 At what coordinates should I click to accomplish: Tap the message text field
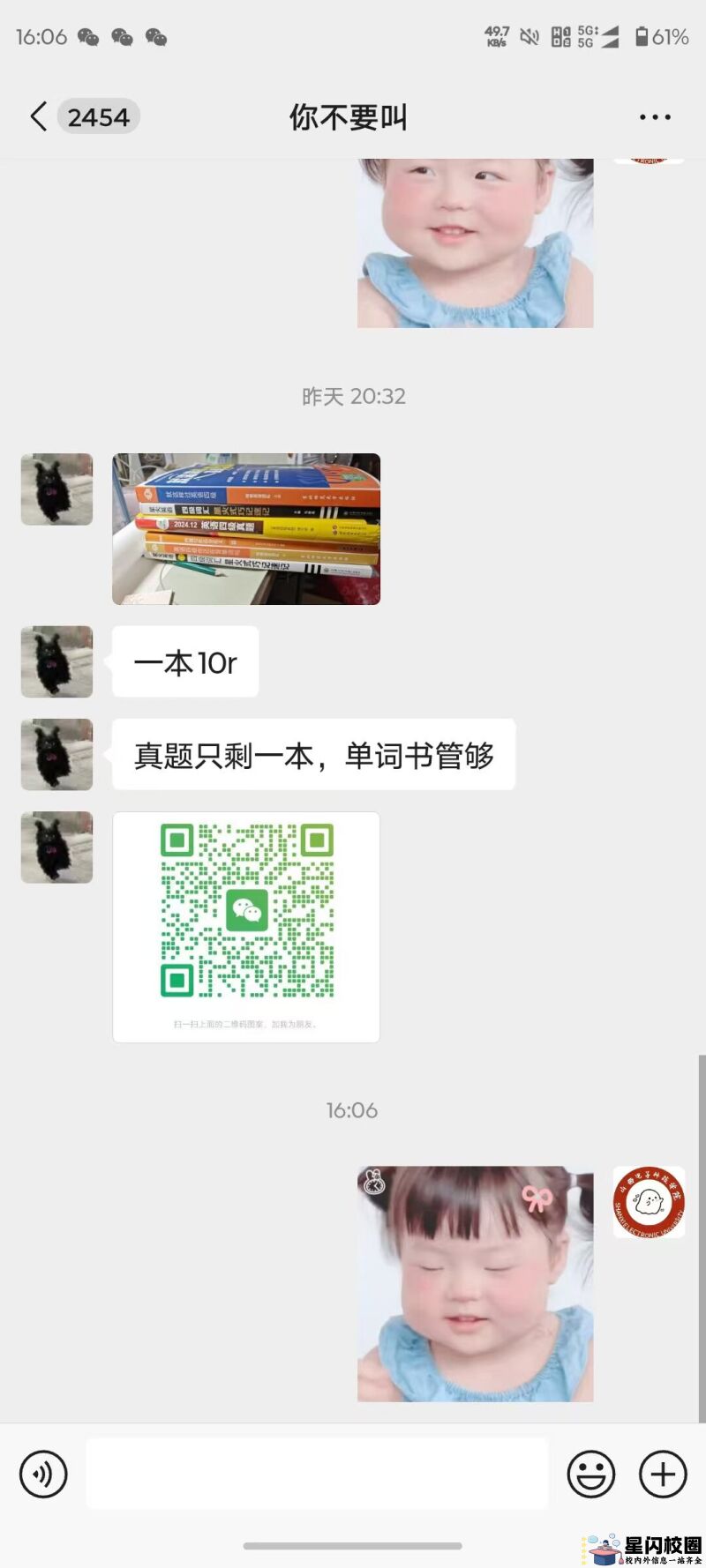point(317,1474)
